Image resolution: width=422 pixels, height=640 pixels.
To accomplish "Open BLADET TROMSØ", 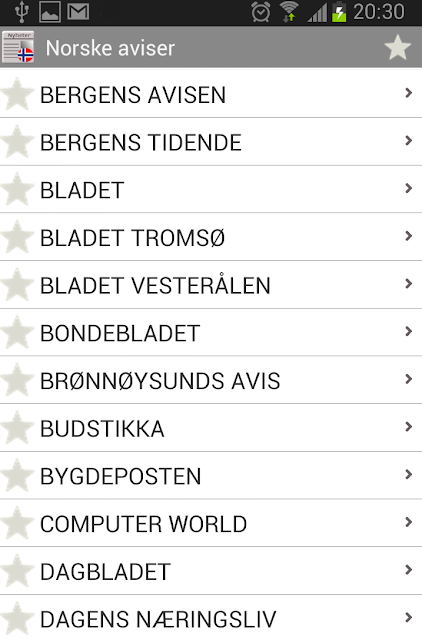I will (211, 237).
